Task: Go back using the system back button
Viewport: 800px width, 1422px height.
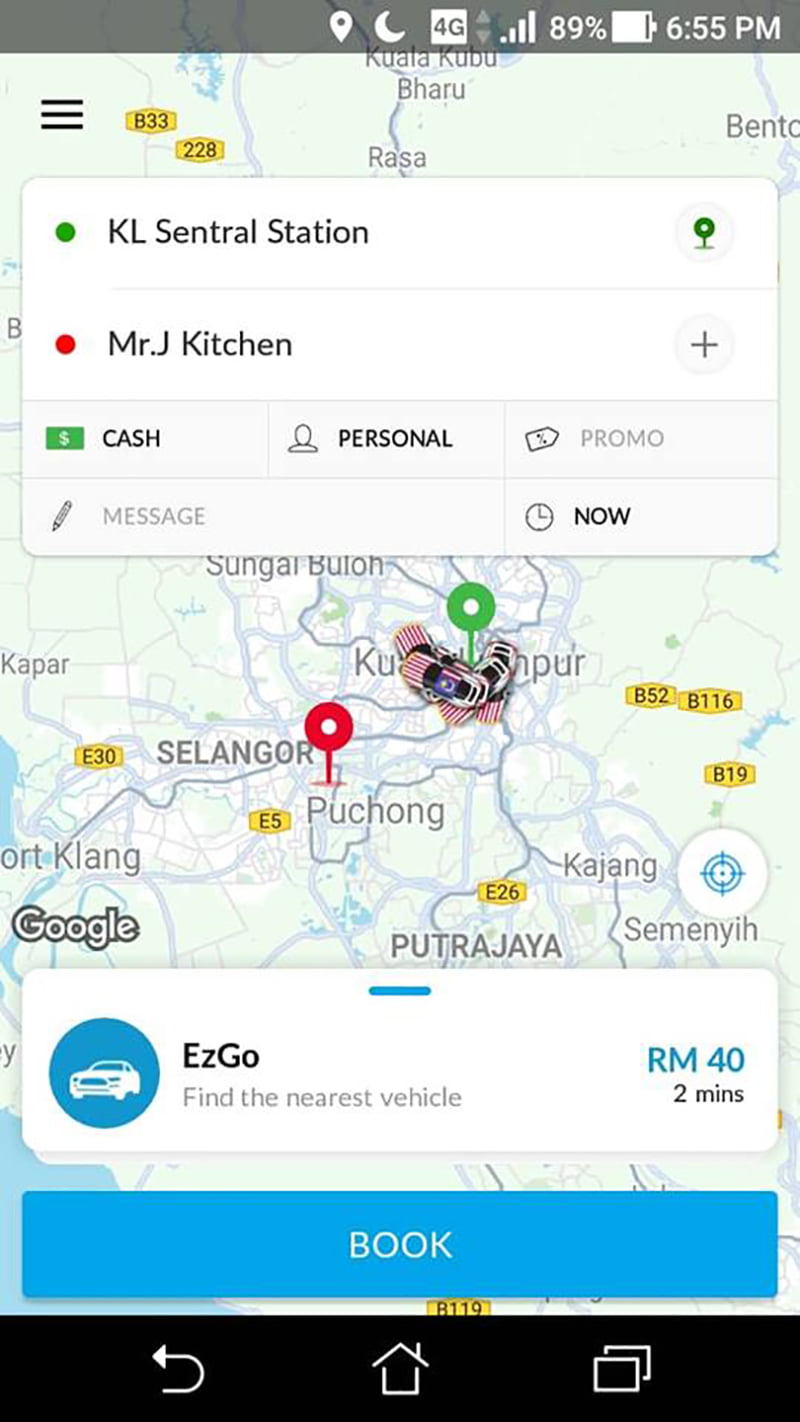Action: point(178,1368)
